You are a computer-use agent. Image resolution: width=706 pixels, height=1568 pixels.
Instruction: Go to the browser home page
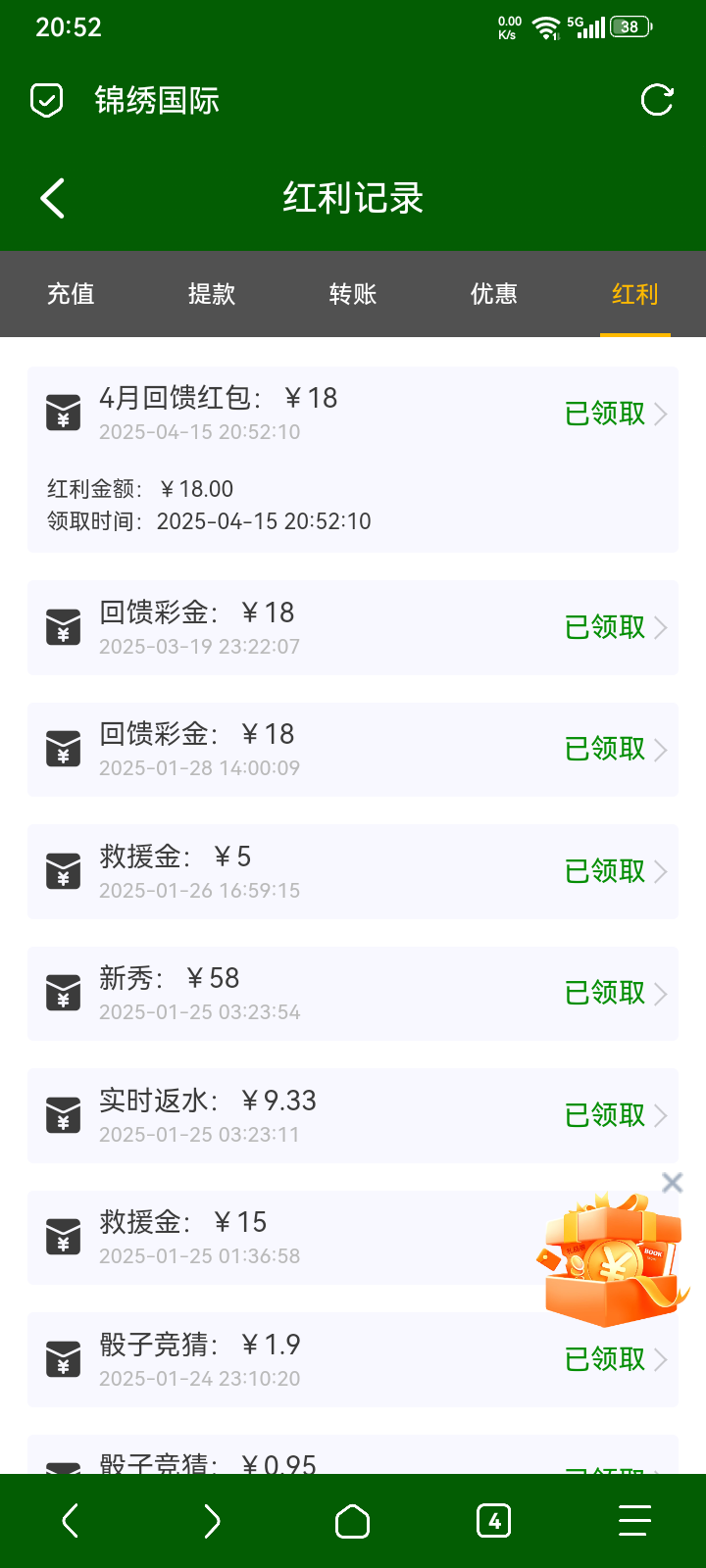tap(353, 1521)
